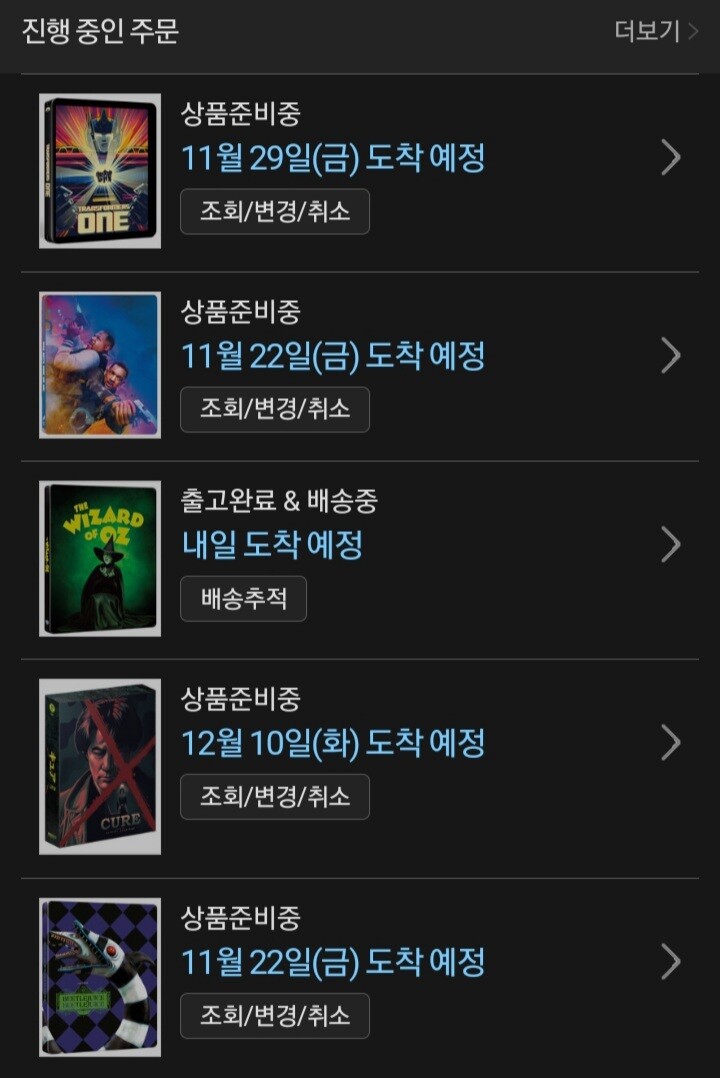Open the thumbnail showing two armed men
This screenshot has width=720, height=1078.
(x=100, y=365)
